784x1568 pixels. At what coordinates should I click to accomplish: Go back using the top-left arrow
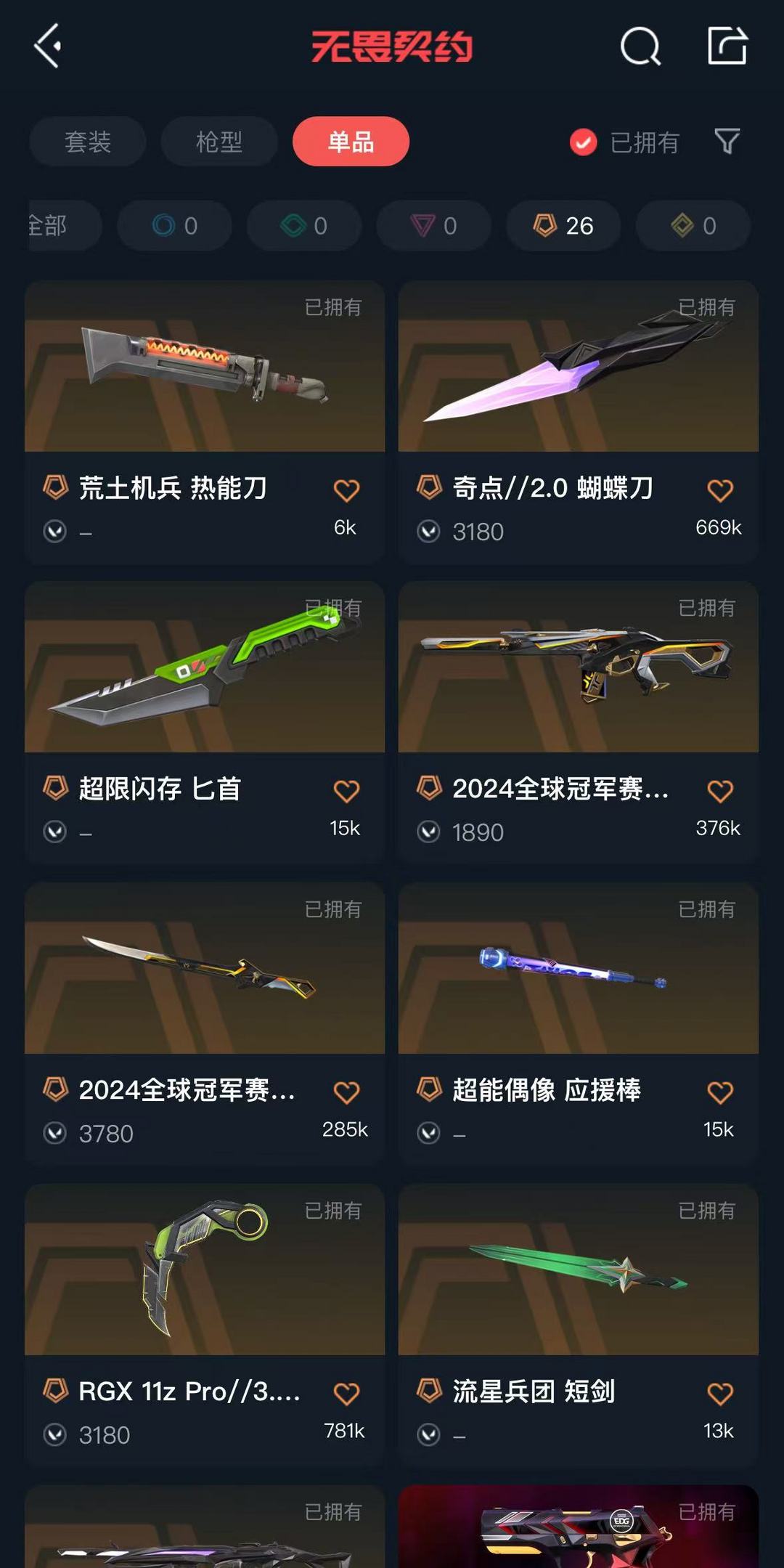pyautogui.click(x=48, y=46)
